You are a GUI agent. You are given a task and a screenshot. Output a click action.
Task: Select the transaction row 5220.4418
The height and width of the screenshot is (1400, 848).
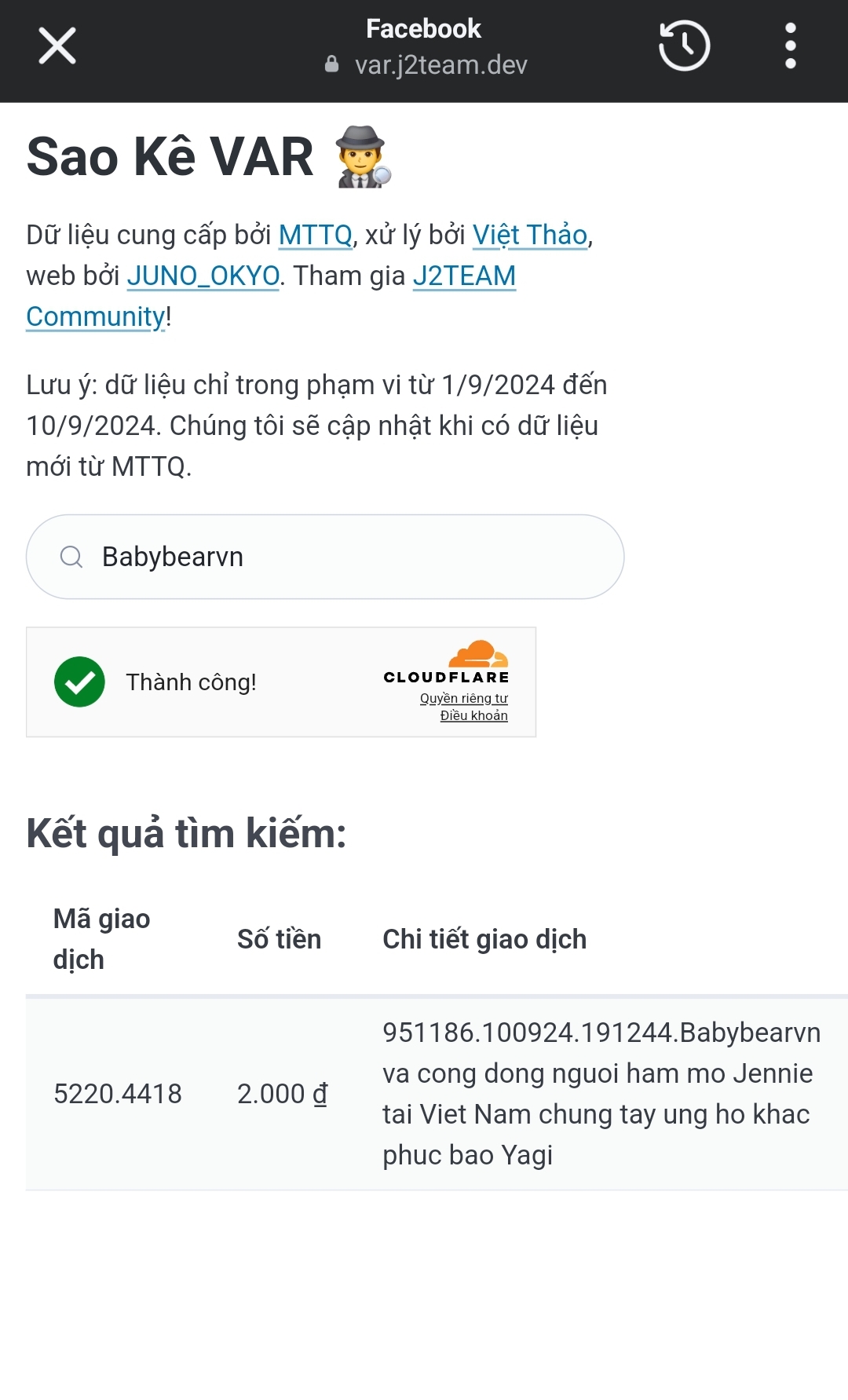(116, 1092)
